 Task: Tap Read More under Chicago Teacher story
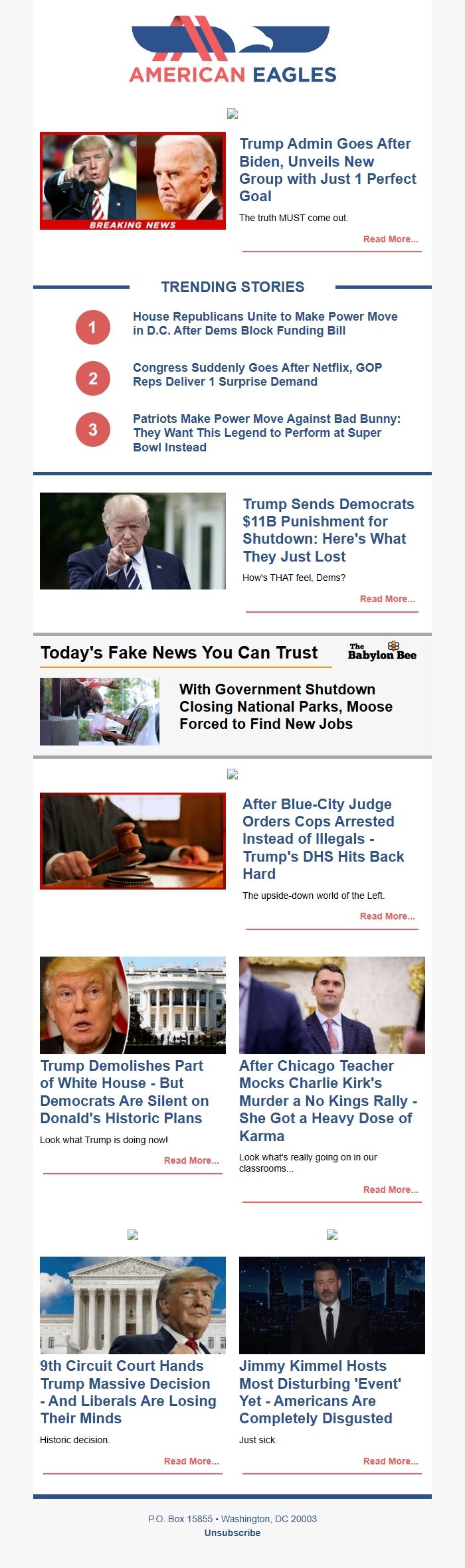point(390,1190)
